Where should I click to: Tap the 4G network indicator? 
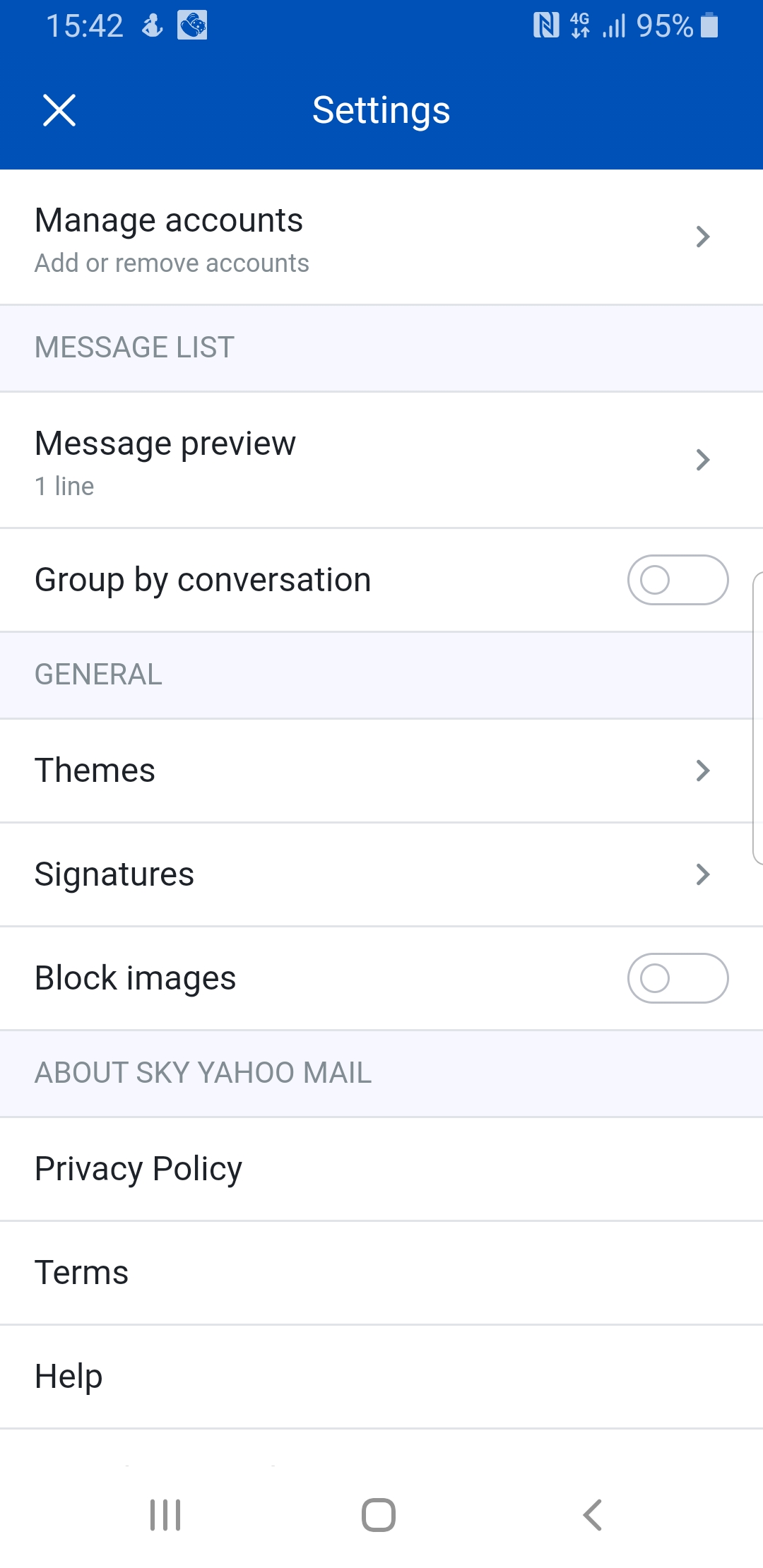tap(579, 25)
